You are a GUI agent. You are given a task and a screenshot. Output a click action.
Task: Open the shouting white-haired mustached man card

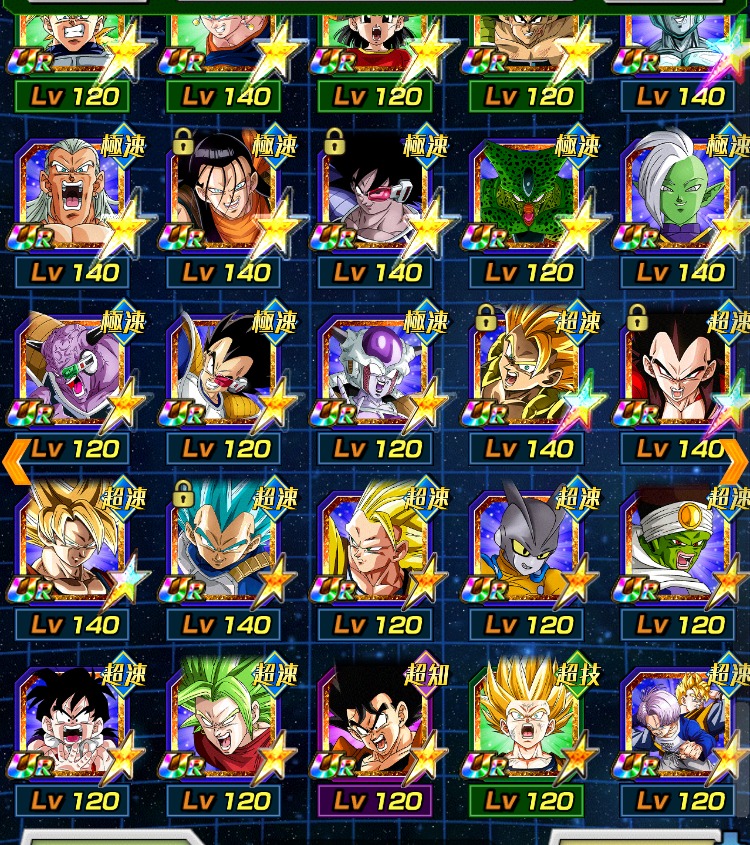click(73, 196)
